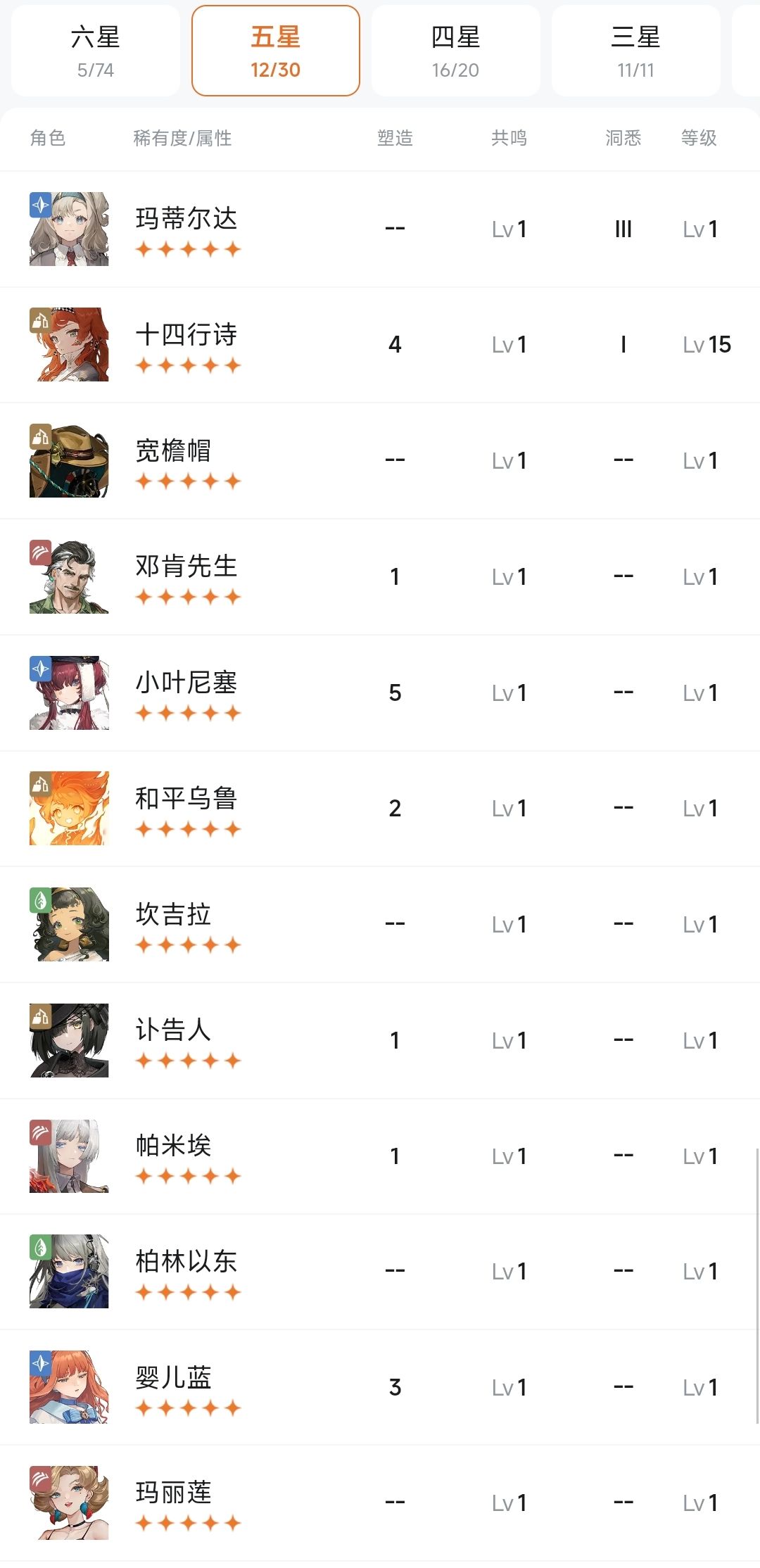View the 婴儿蓝 row
The image size is (760, 1568).
tap(380, 1388)
